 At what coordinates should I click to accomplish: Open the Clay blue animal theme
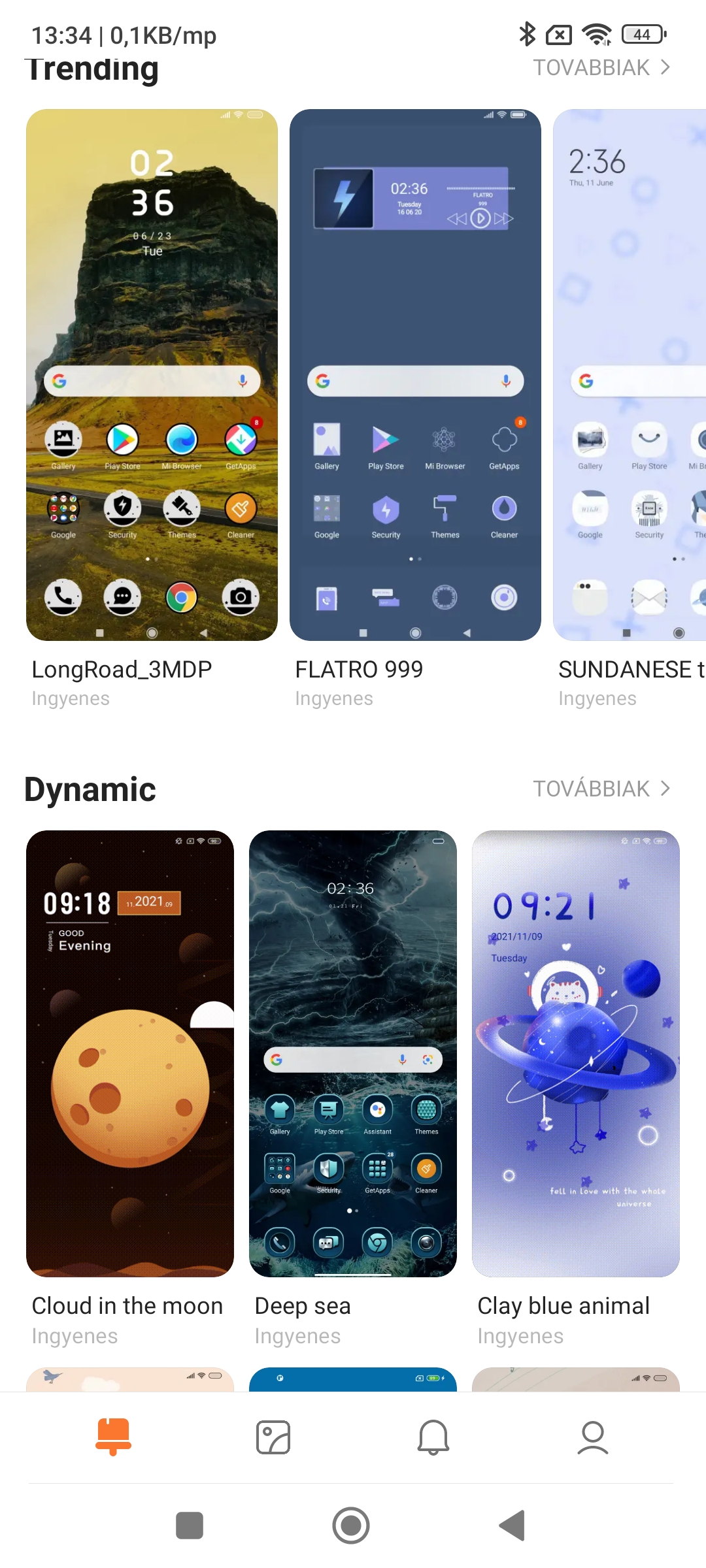(576, 1053)
